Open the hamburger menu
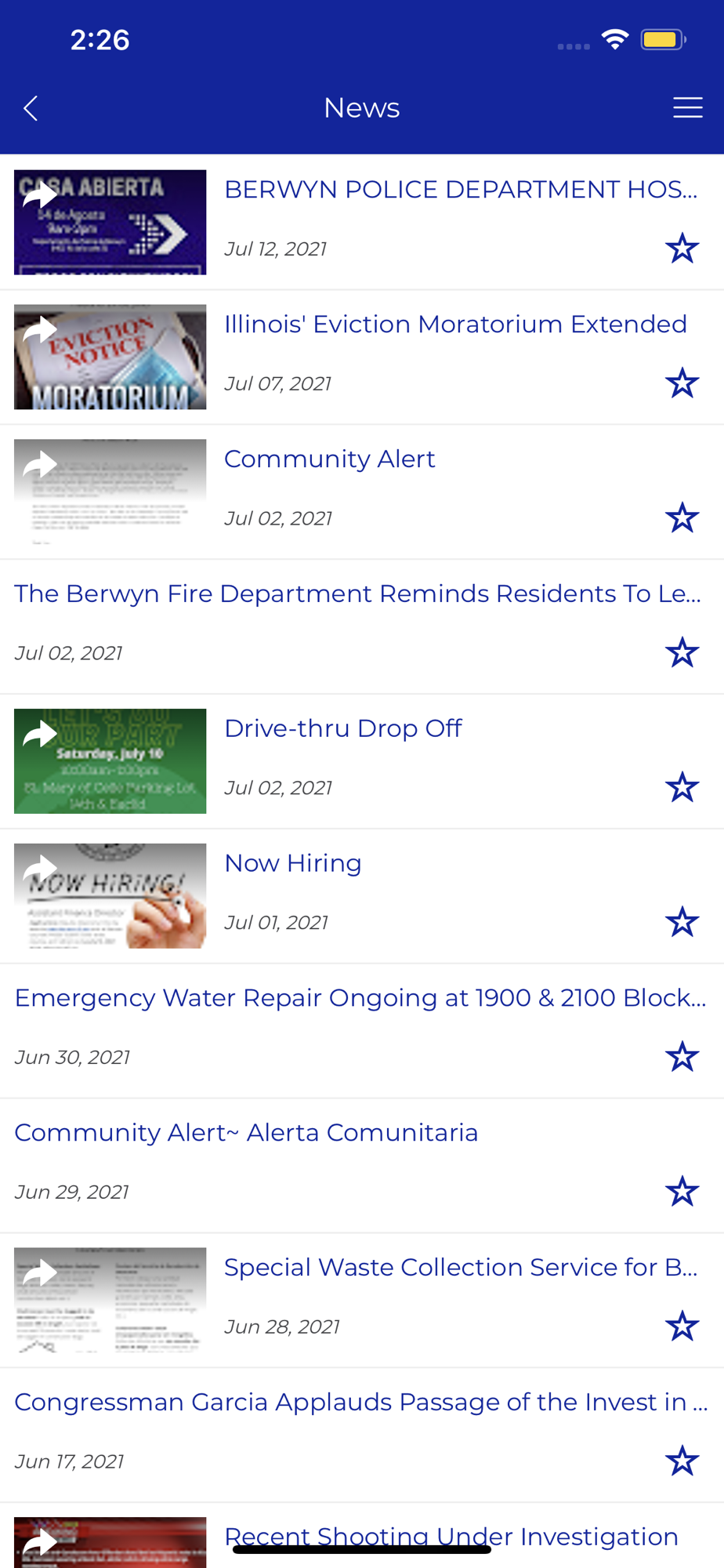 coord(687,108)
